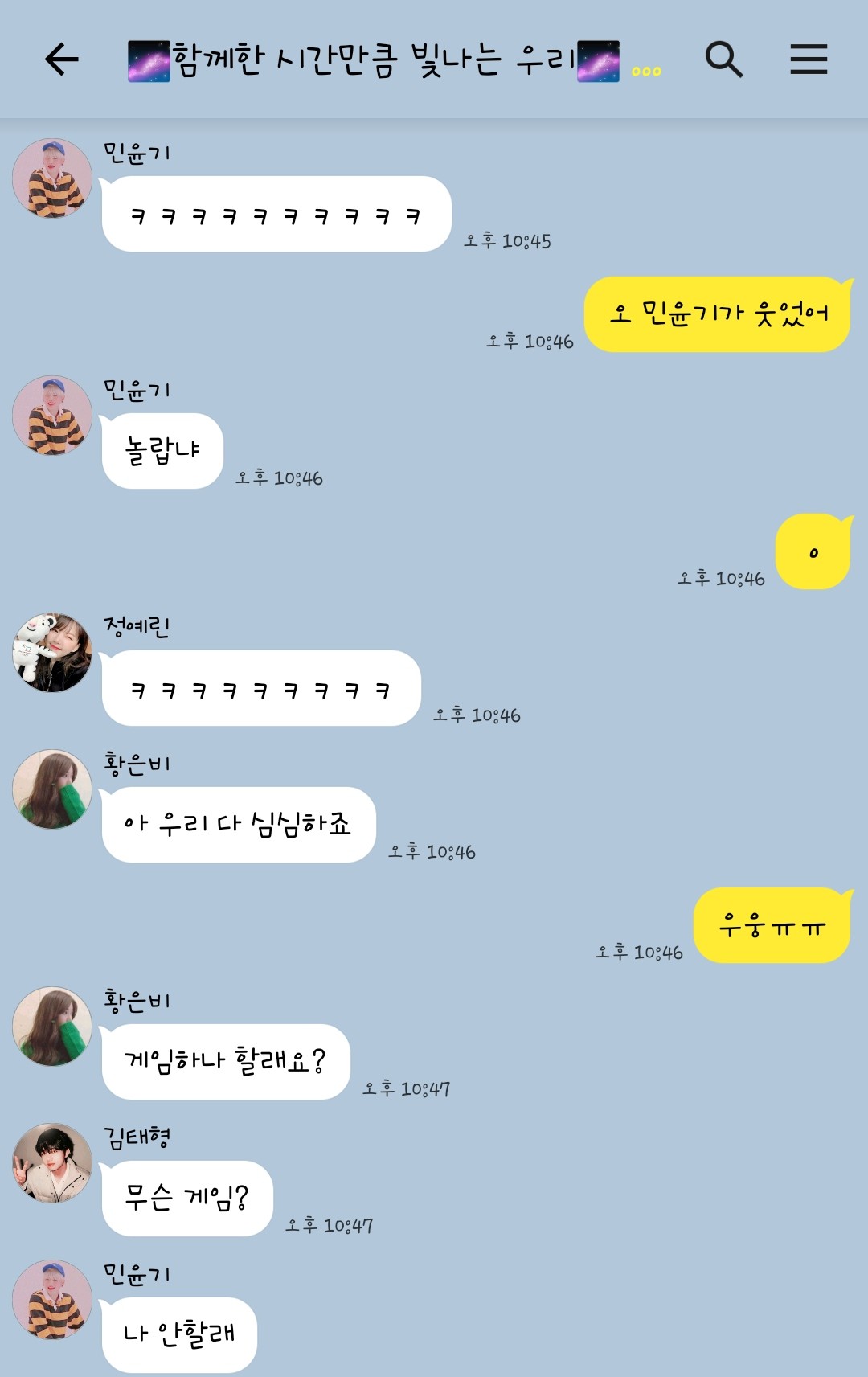Image resolution: width=868 pixels, height=1377 pixels.
Task: Go back to the chat list
Action: [61, 59]
